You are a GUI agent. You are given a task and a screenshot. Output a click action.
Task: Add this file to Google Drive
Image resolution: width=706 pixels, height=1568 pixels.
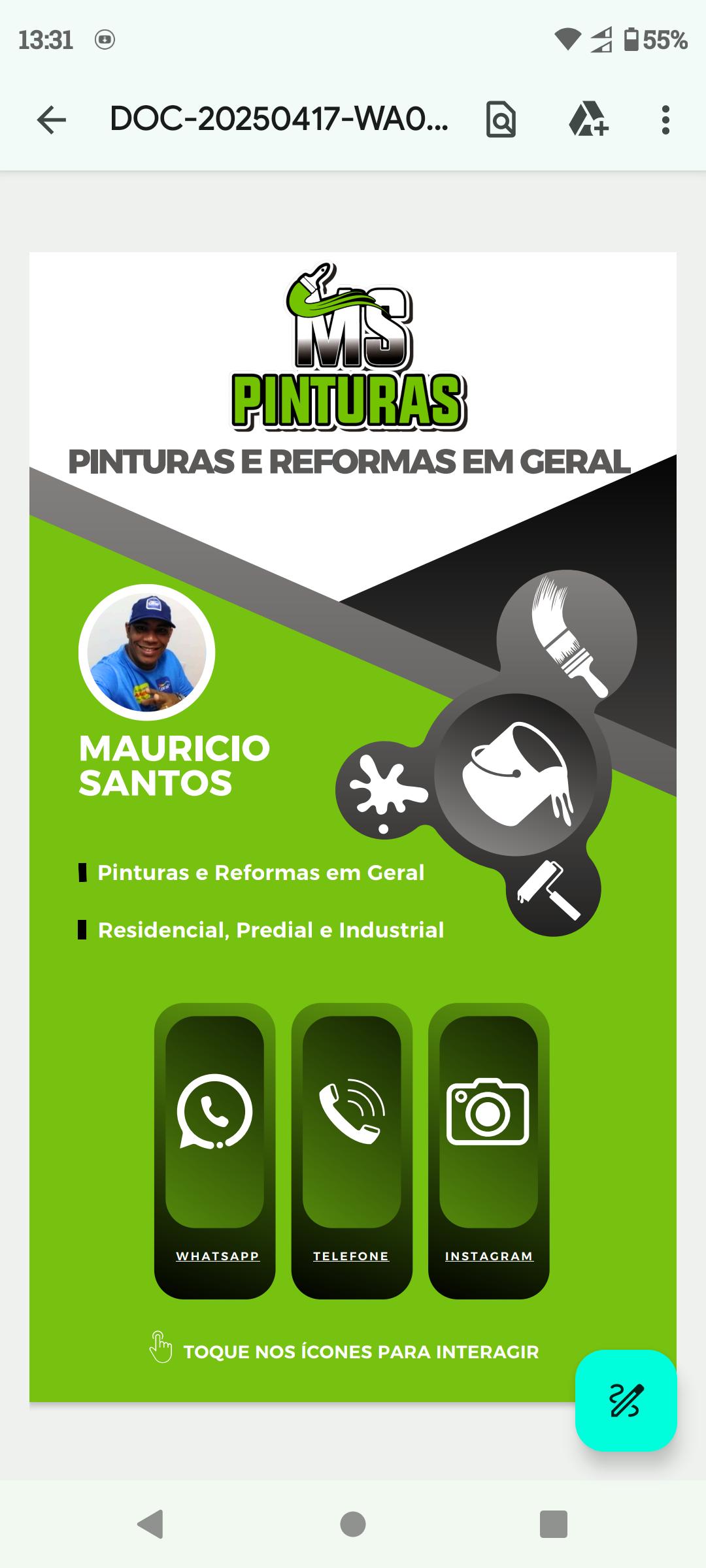click(x=588, y=120)
